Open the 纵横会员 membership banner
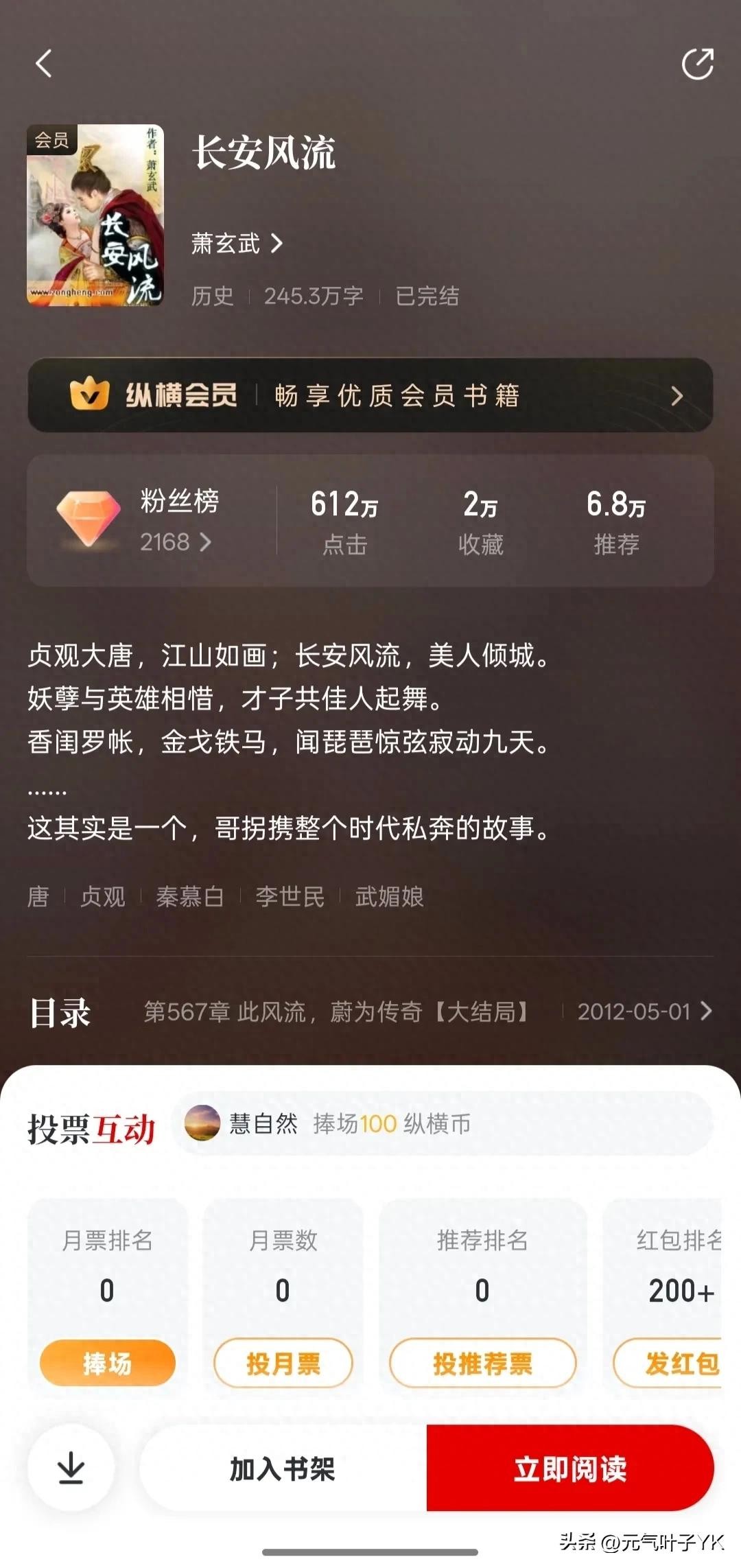Image resolution: width=741 pixels, height=1568 pixels. (x=370, y=395)
